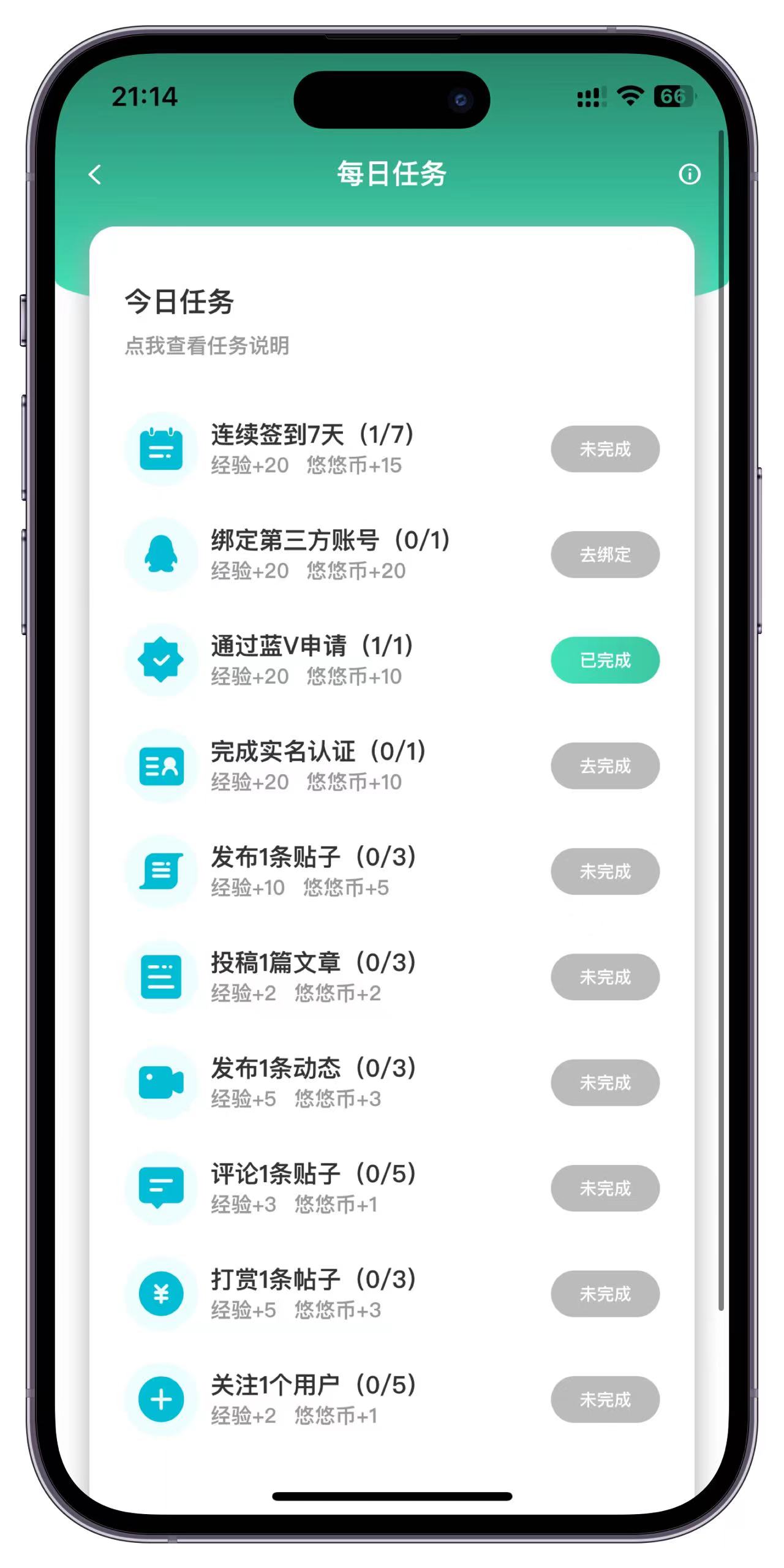Tap 未完成 for 关注1个用户
Image resolution: width=784 pixels, height=1568 pixels.
[605, 1400]
